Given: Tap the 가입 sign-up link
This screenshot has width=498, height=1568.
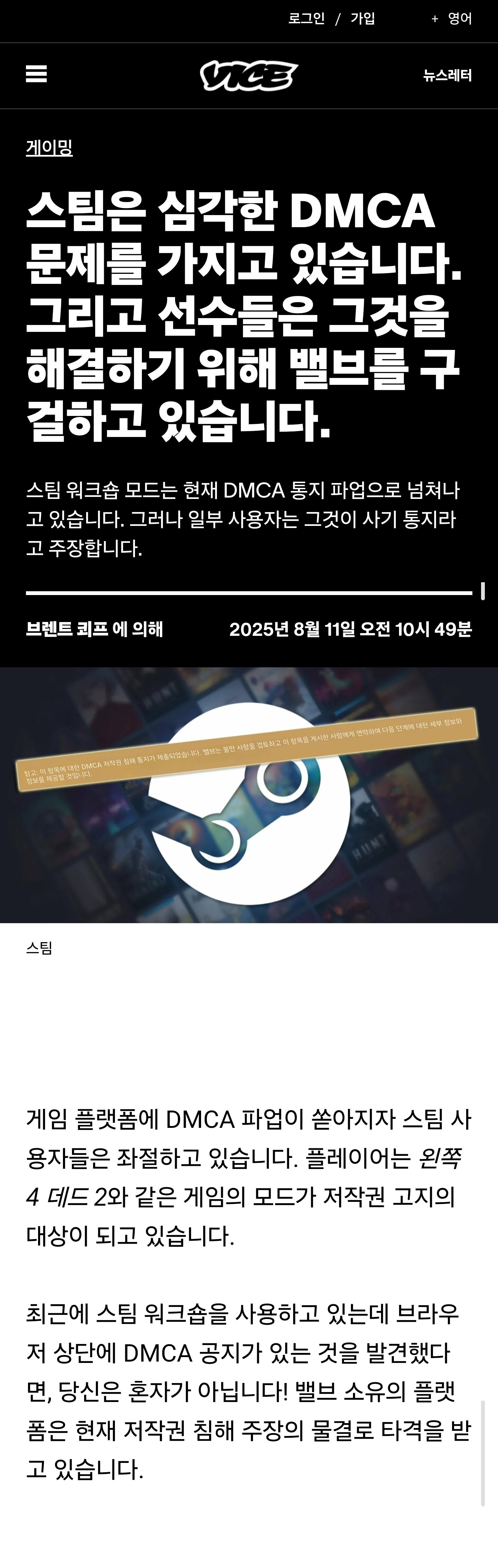Looking at the screenshot, I should (x=363, y=19).
